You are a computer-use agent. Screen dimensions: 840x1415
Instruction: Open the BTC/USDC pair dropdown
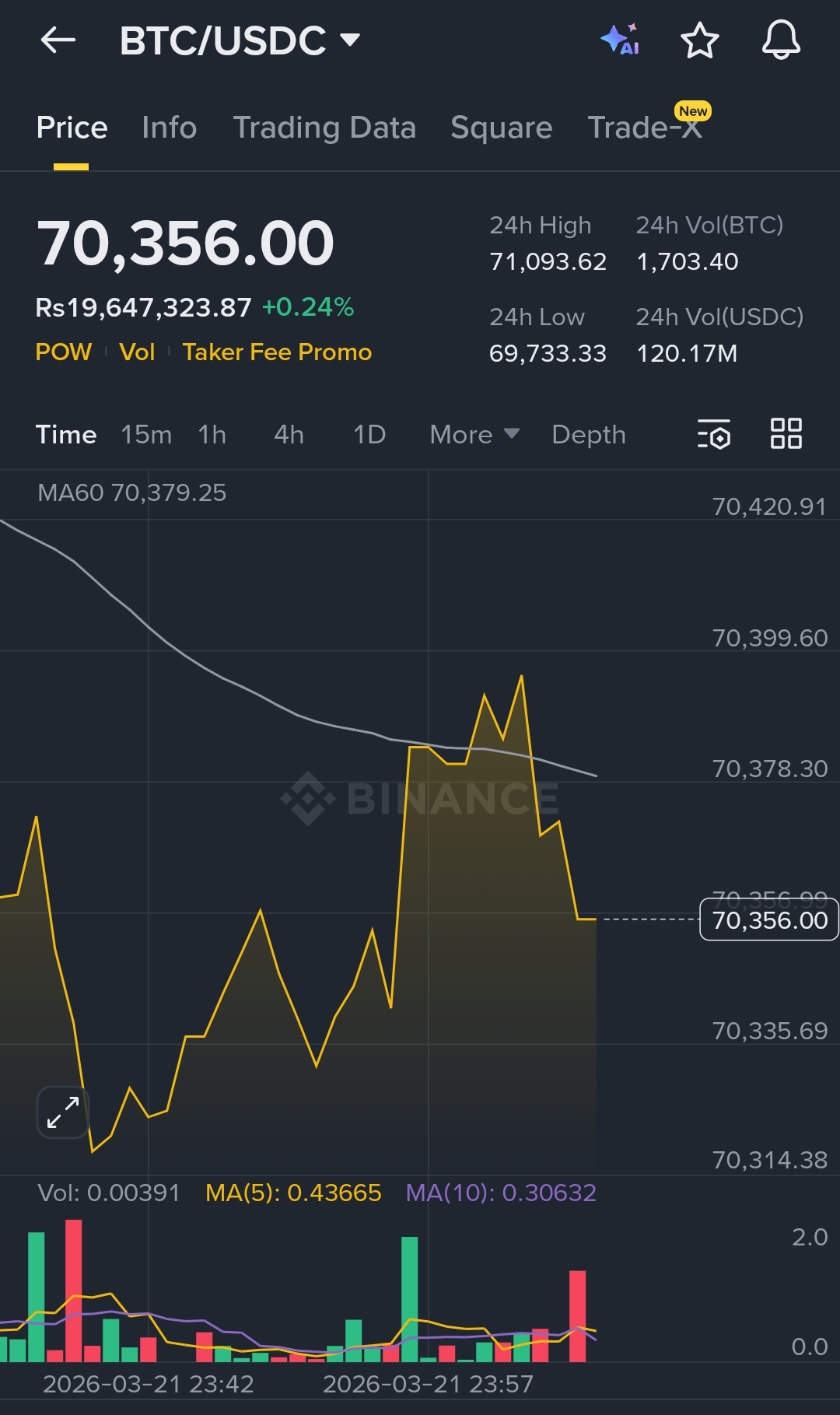click(x=240, y=40)
